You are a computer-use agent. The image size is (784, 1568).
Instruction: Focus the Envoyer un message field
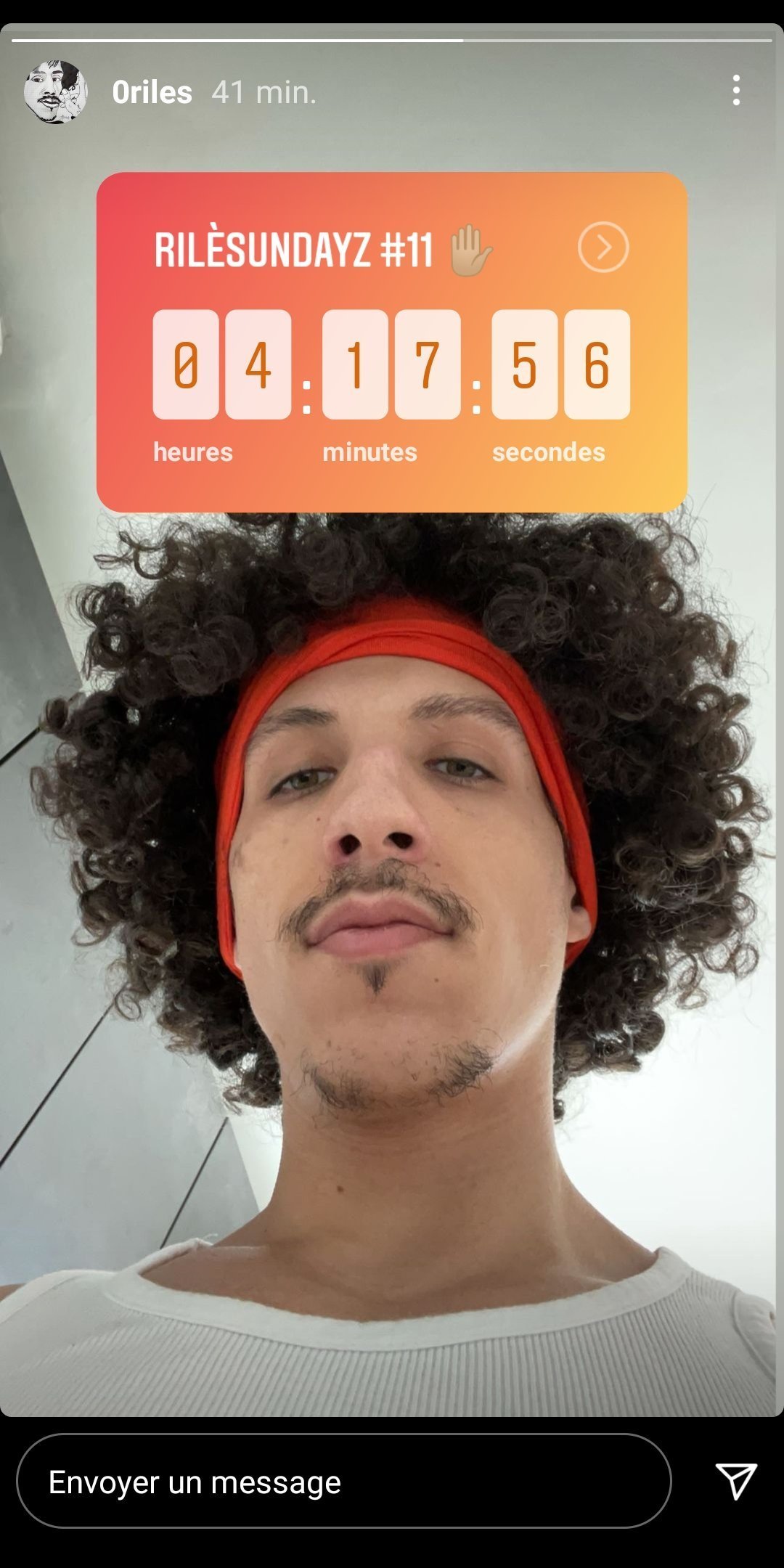point(343,1482)
